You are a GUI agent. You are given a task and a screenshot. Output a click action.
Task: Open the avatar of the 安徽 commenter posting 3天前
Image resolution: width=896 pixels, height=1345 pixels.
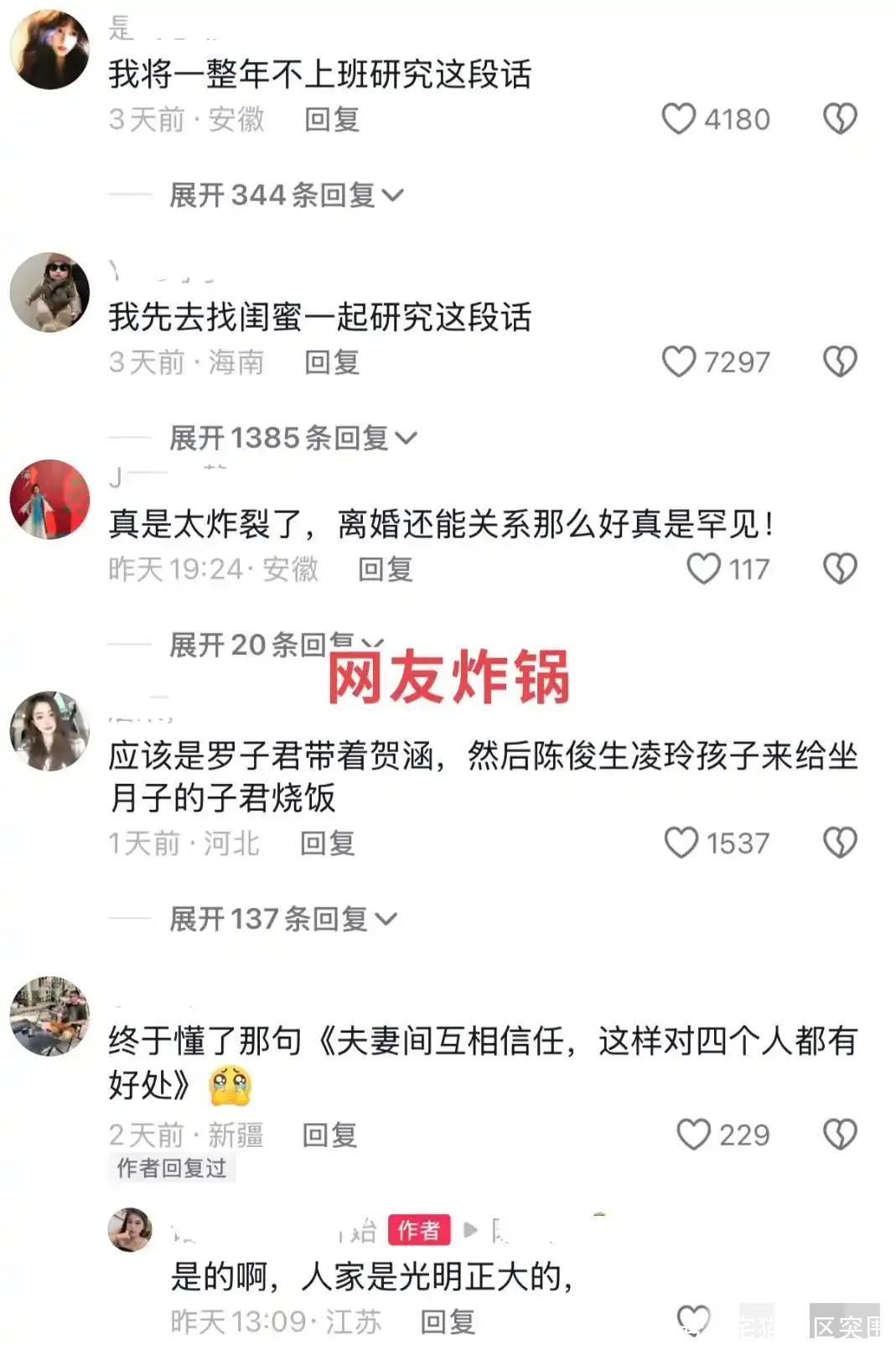click(x=49, y=49)
